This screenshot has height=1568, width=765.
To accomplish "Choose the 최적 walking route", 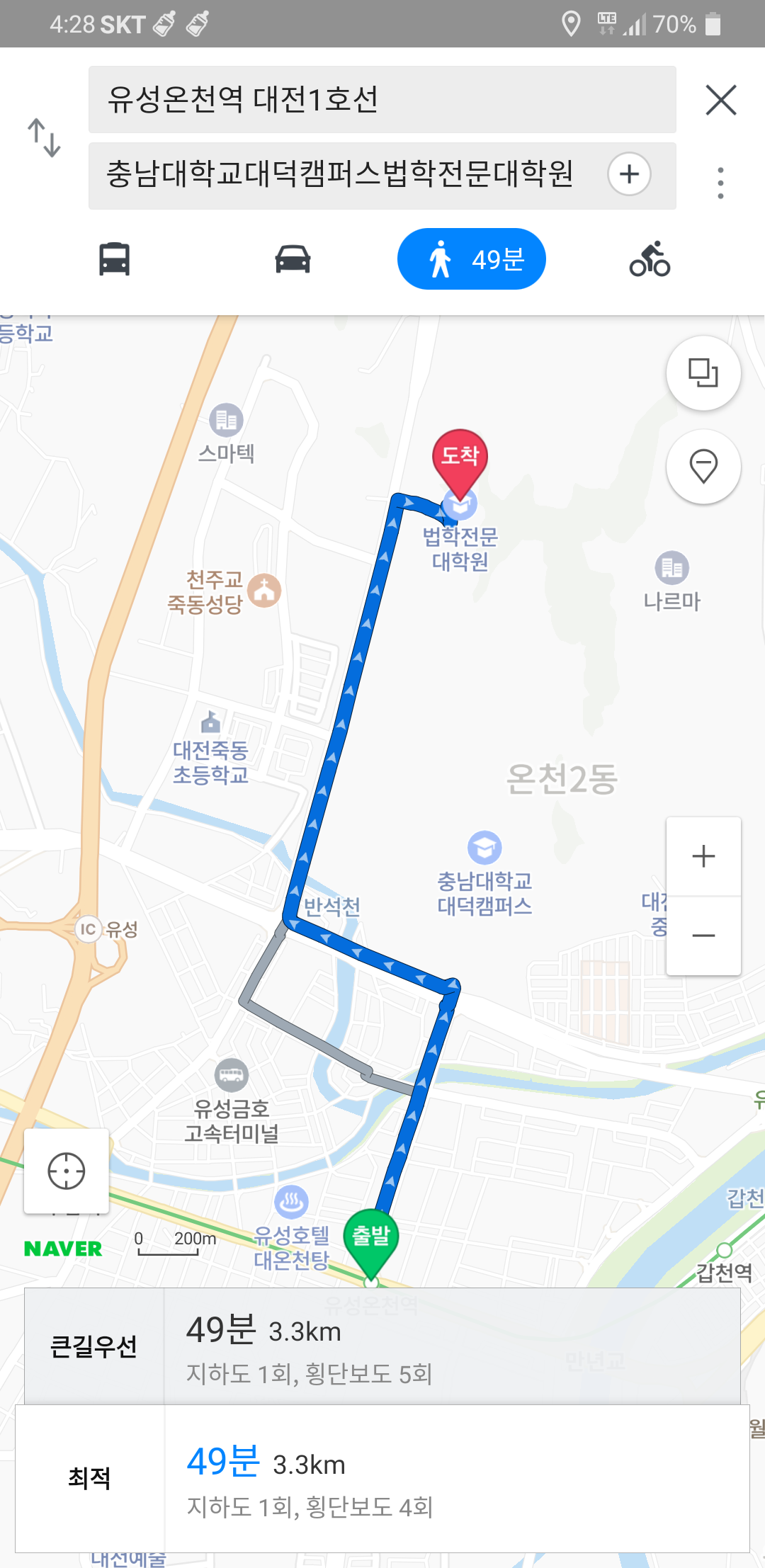I will click(382, 1479).
